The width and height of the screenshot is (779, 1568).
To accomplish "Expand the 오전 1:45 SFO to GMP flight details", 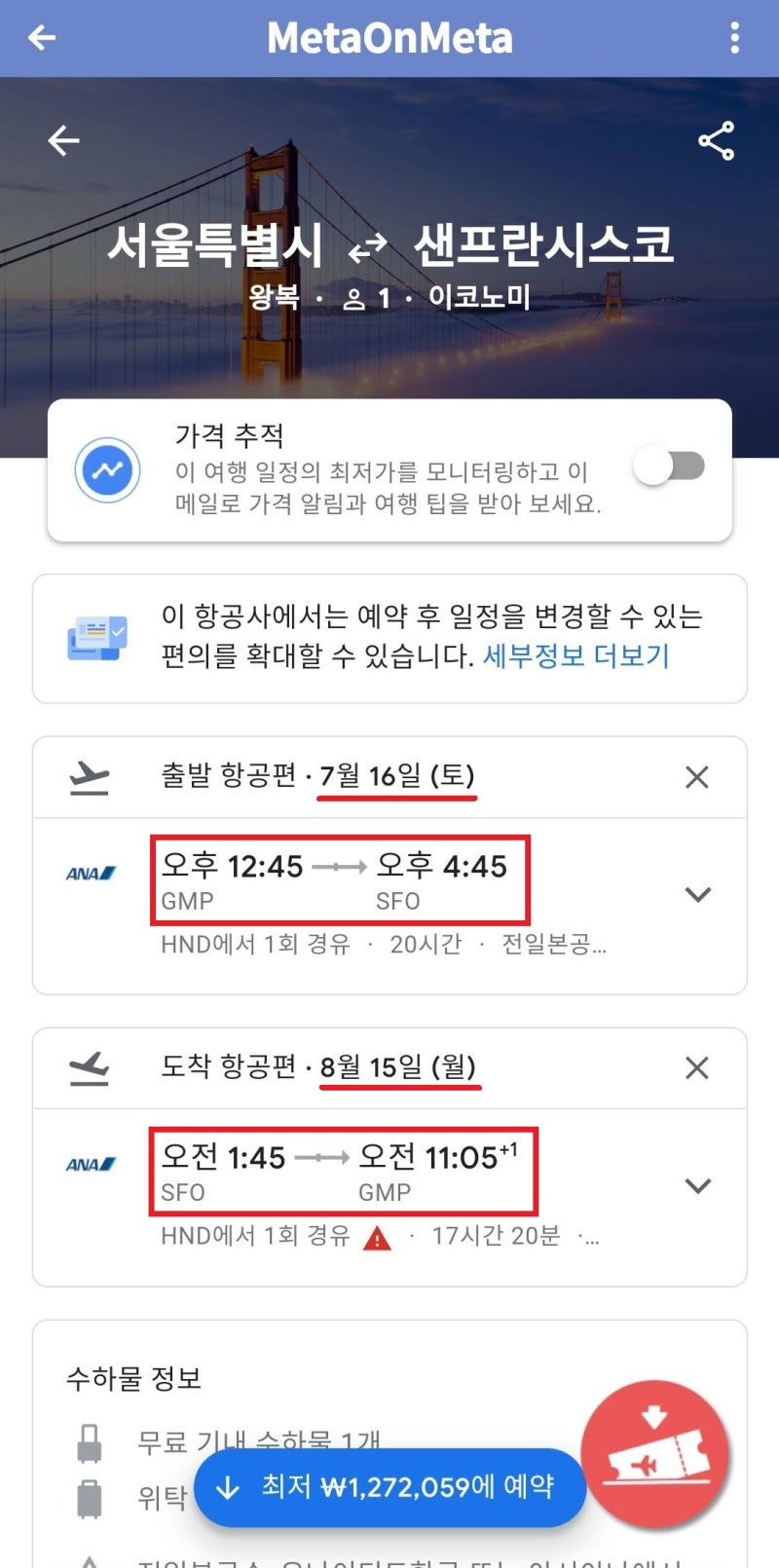I will tap(698, 1185).
